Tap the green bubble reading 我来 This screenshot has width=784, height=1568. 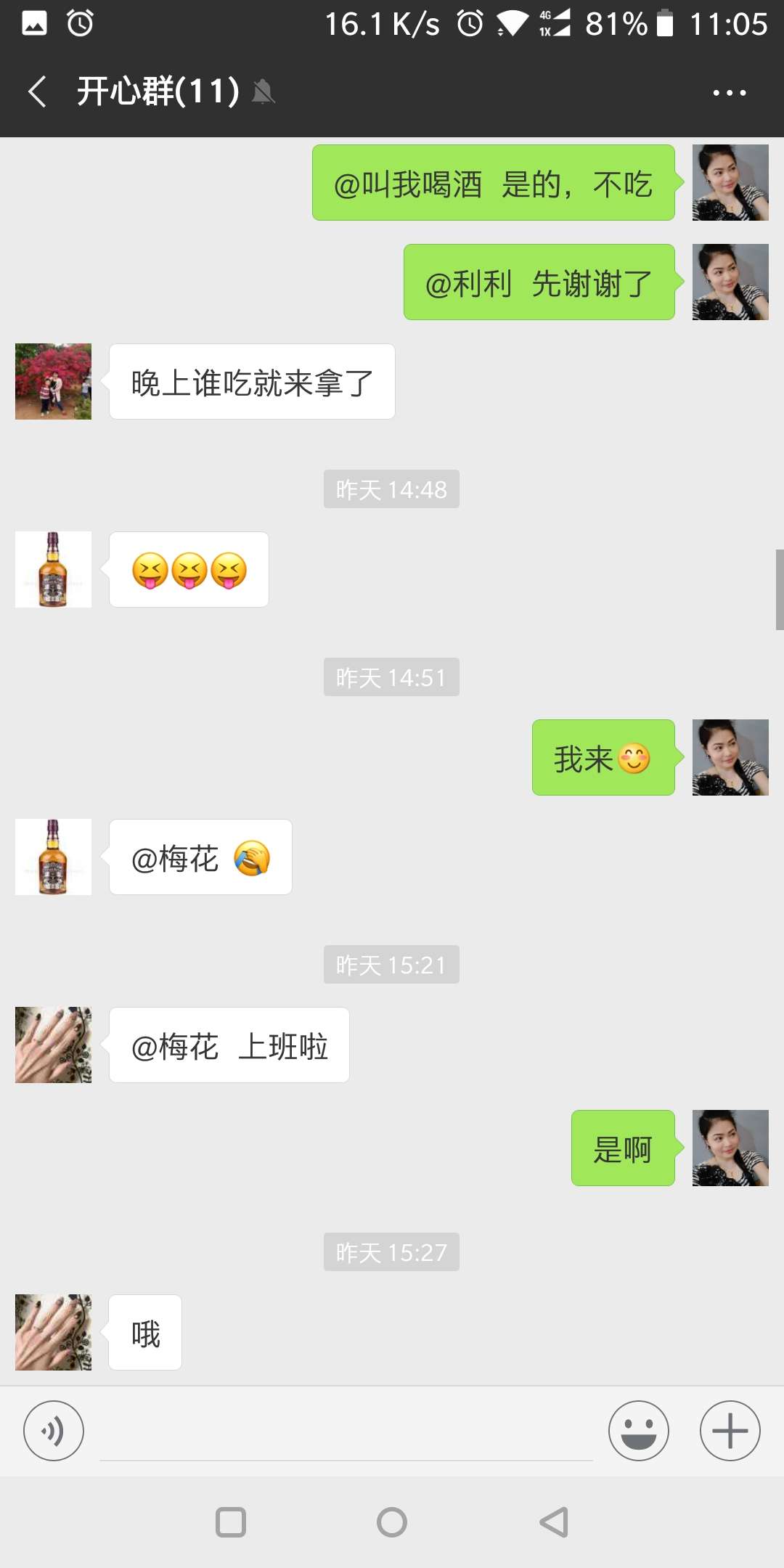603,758
